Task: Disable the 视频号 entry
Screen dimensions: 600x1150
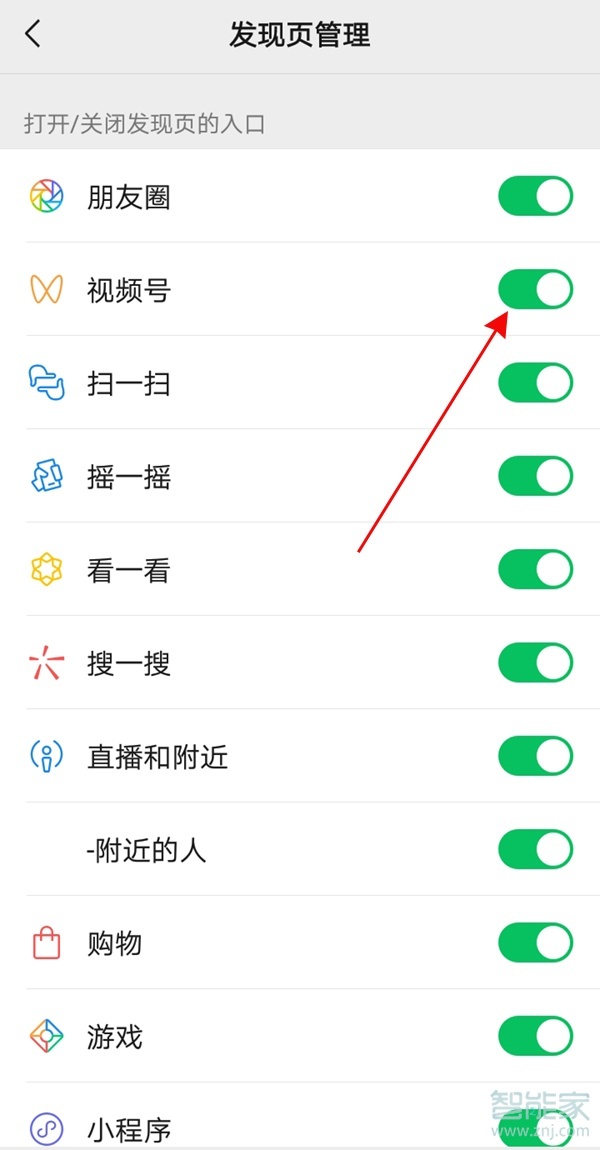Action: tap(535, 290)
